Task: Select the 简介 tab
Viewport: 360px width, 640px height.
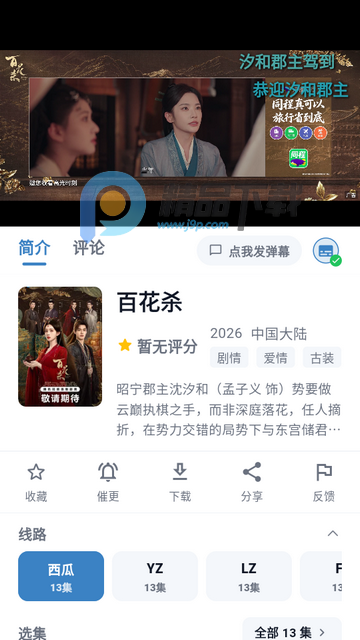Action: [34, 248]
